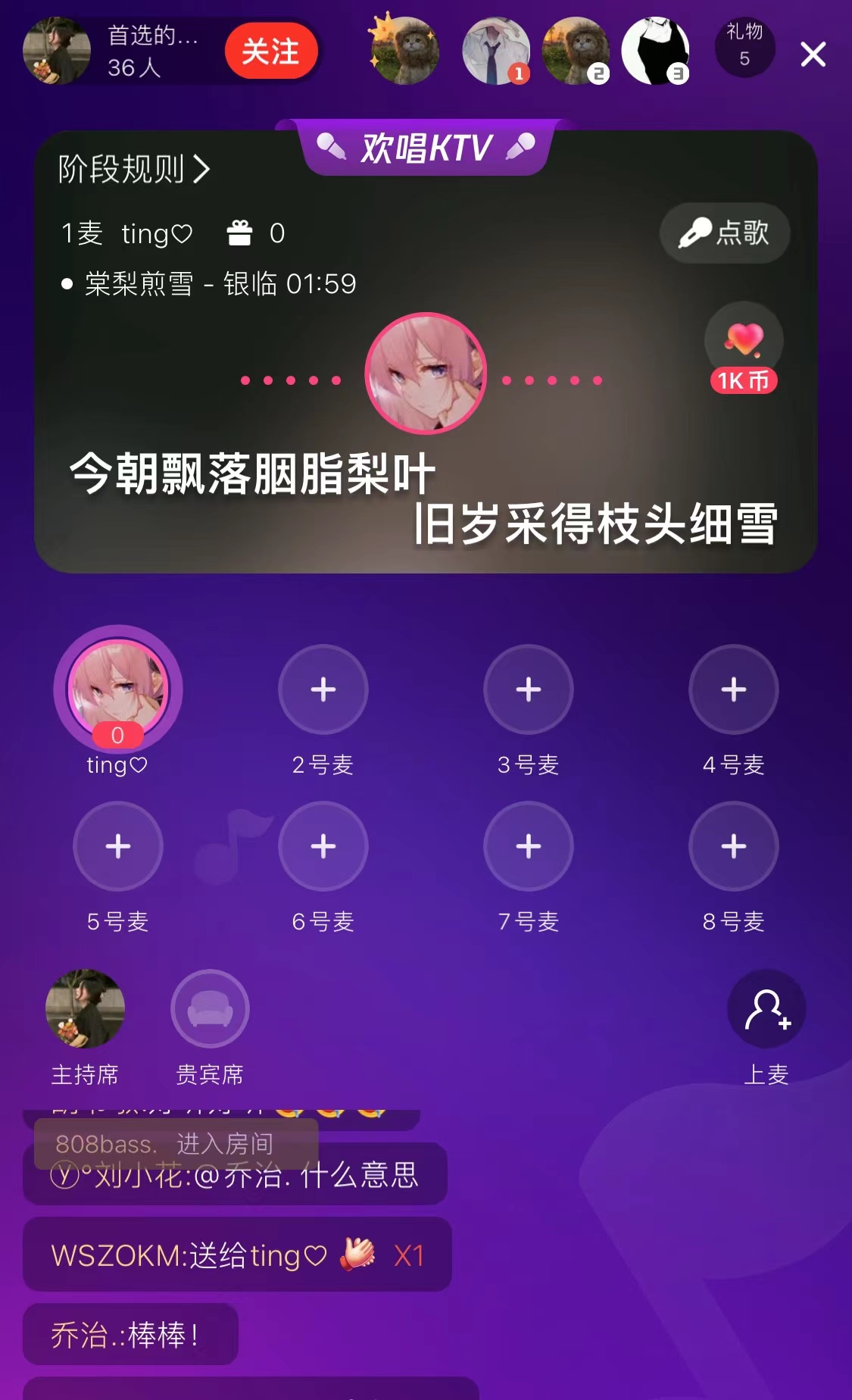852x1400 pixels.
Task: Join mic seat 2号麦
Action: 323,690
